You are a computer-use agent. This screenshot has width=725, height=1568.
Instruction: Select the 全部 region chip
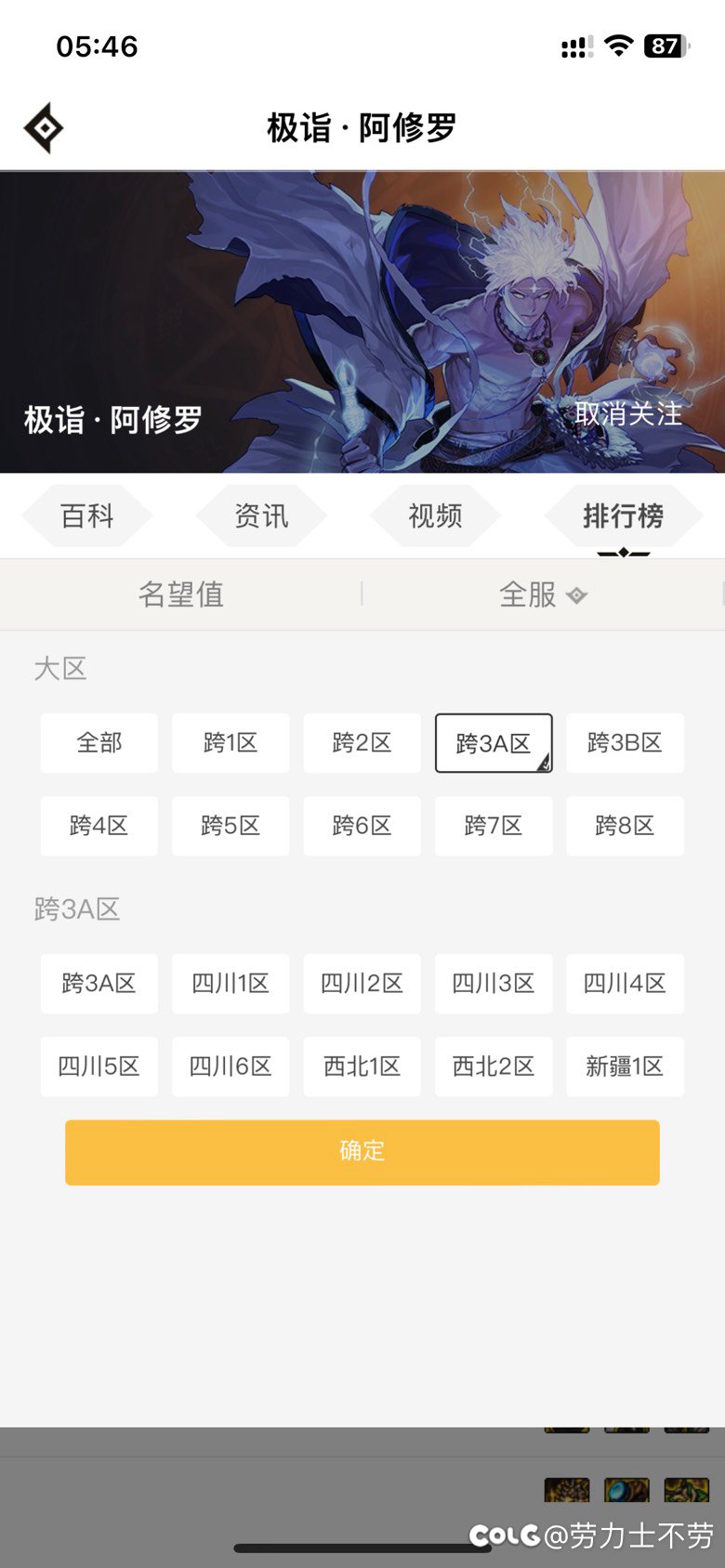point(99,743)
